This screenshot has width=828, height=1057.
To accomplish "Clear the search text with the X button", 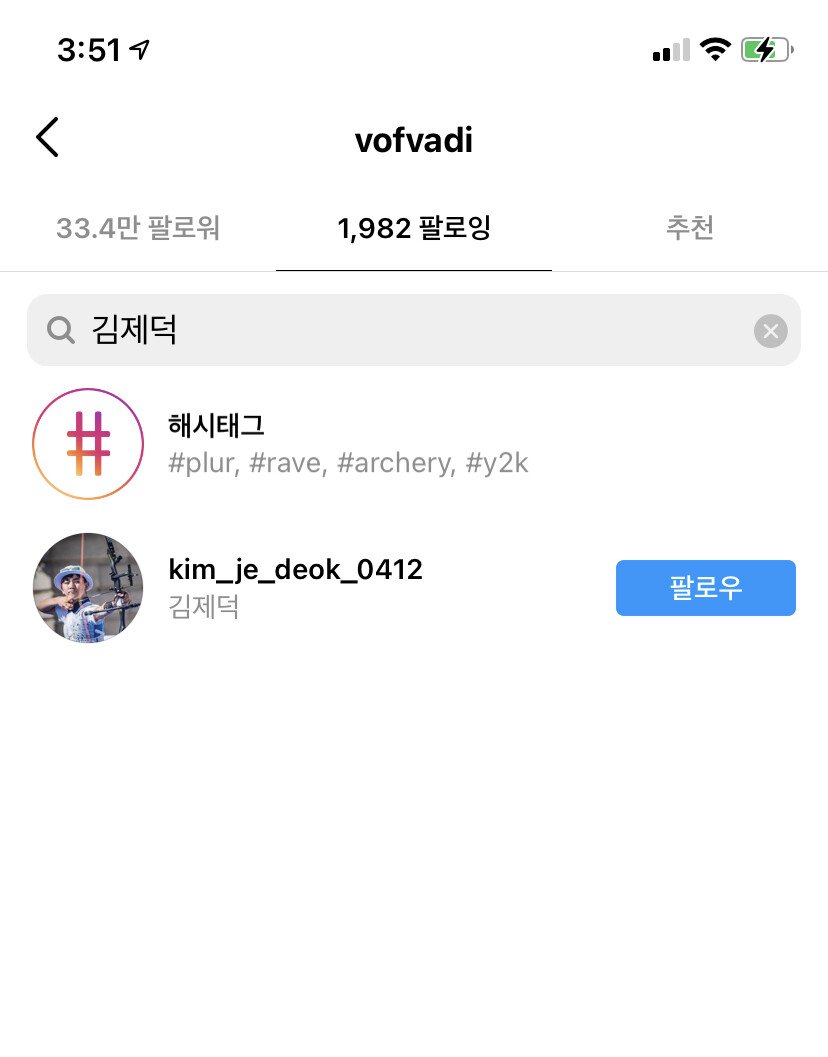I will (x=770, y=331).
